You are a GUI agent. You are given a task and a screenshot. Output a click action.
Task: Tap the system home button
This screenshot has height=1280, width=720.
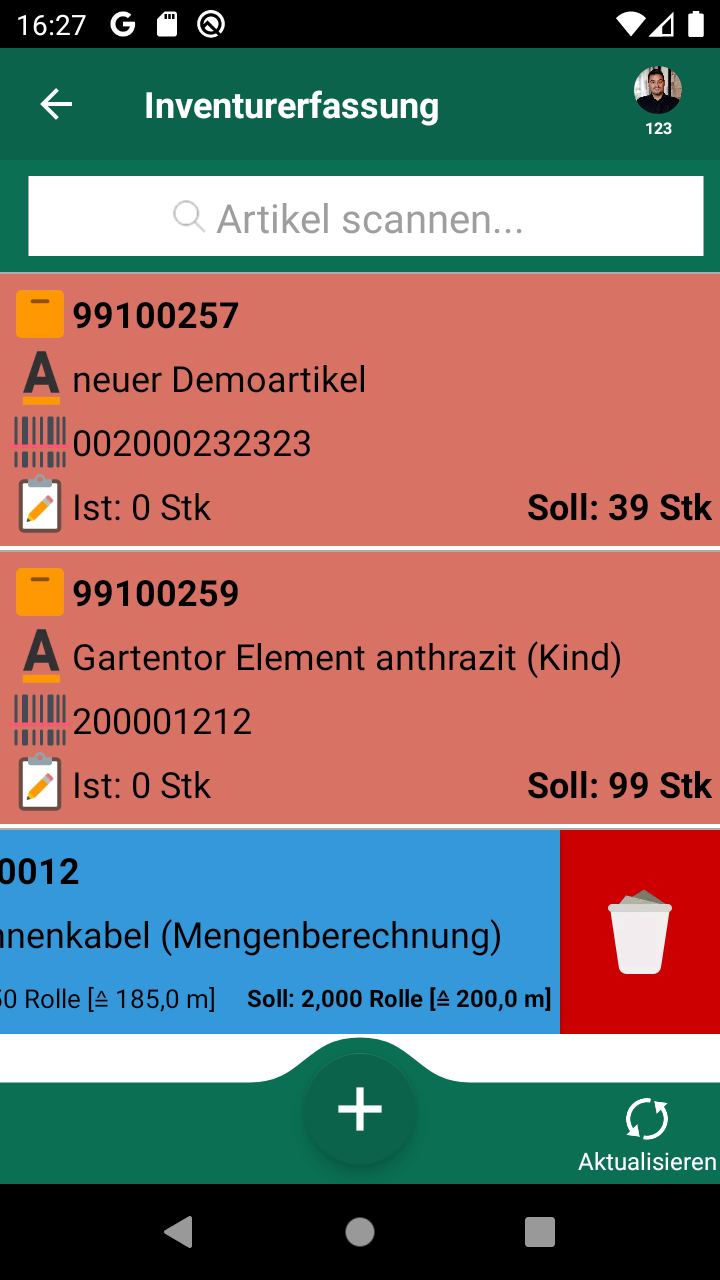360,1232
